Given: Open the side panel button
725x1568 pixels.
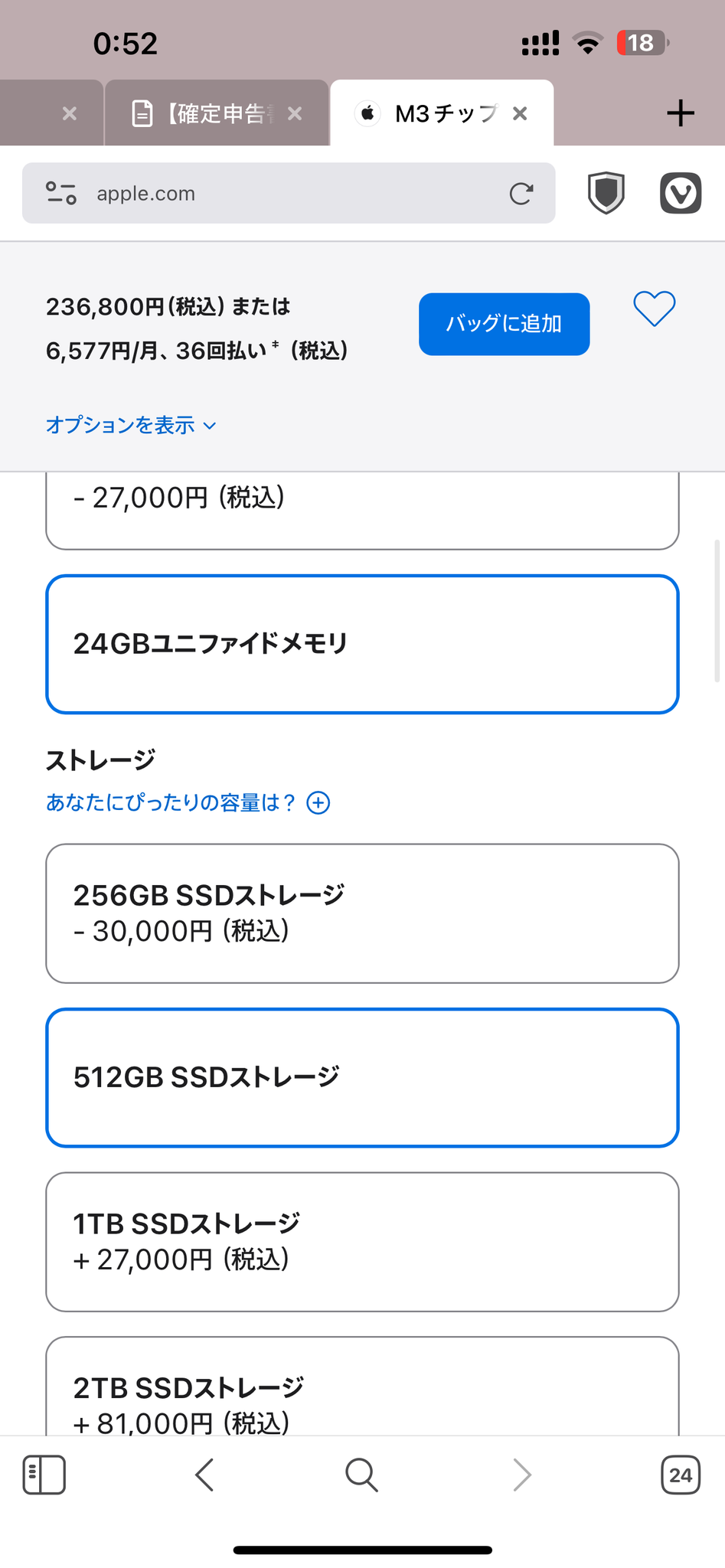Looking at the screenshot, I should (x=44, y=1475).
